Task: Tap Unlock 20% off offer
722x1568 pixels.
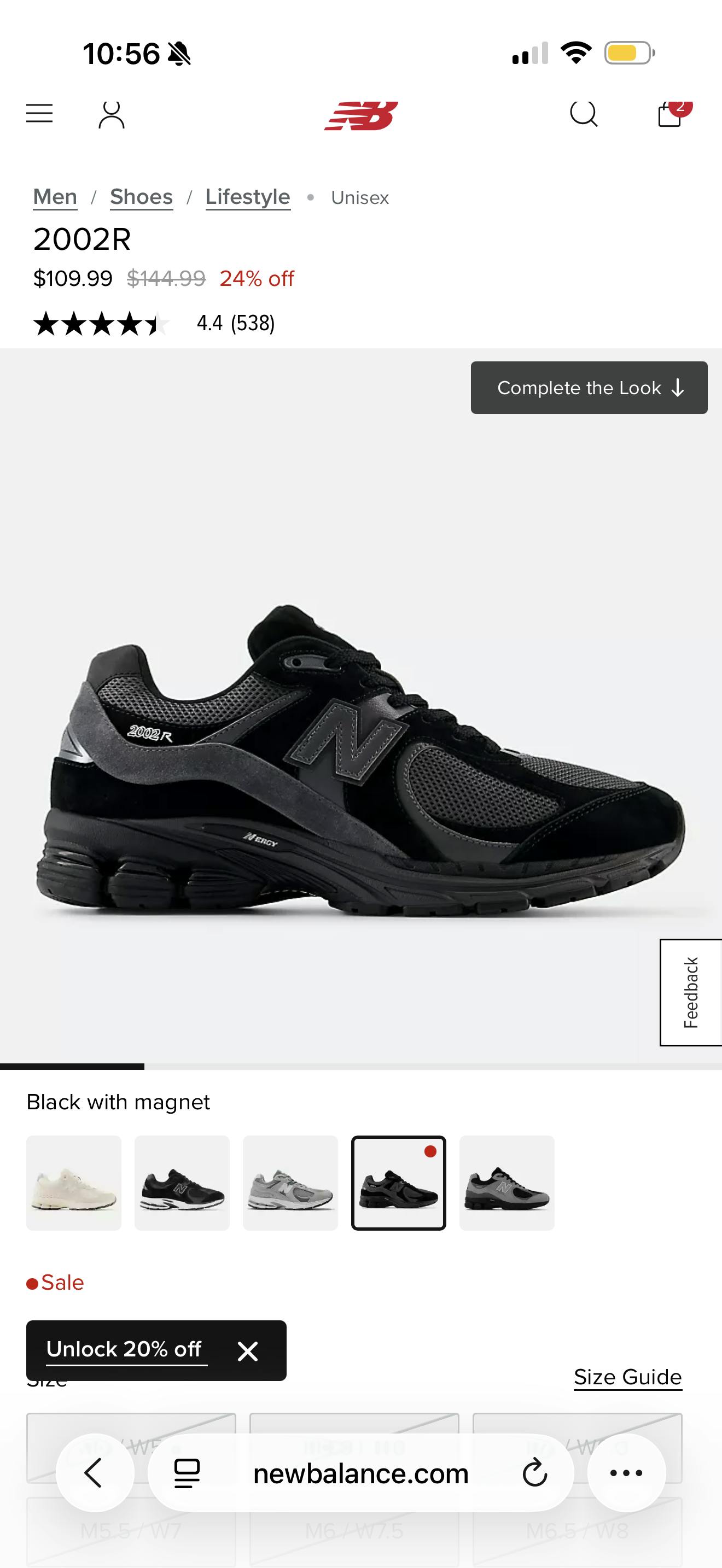Action: click(124, 1349)
